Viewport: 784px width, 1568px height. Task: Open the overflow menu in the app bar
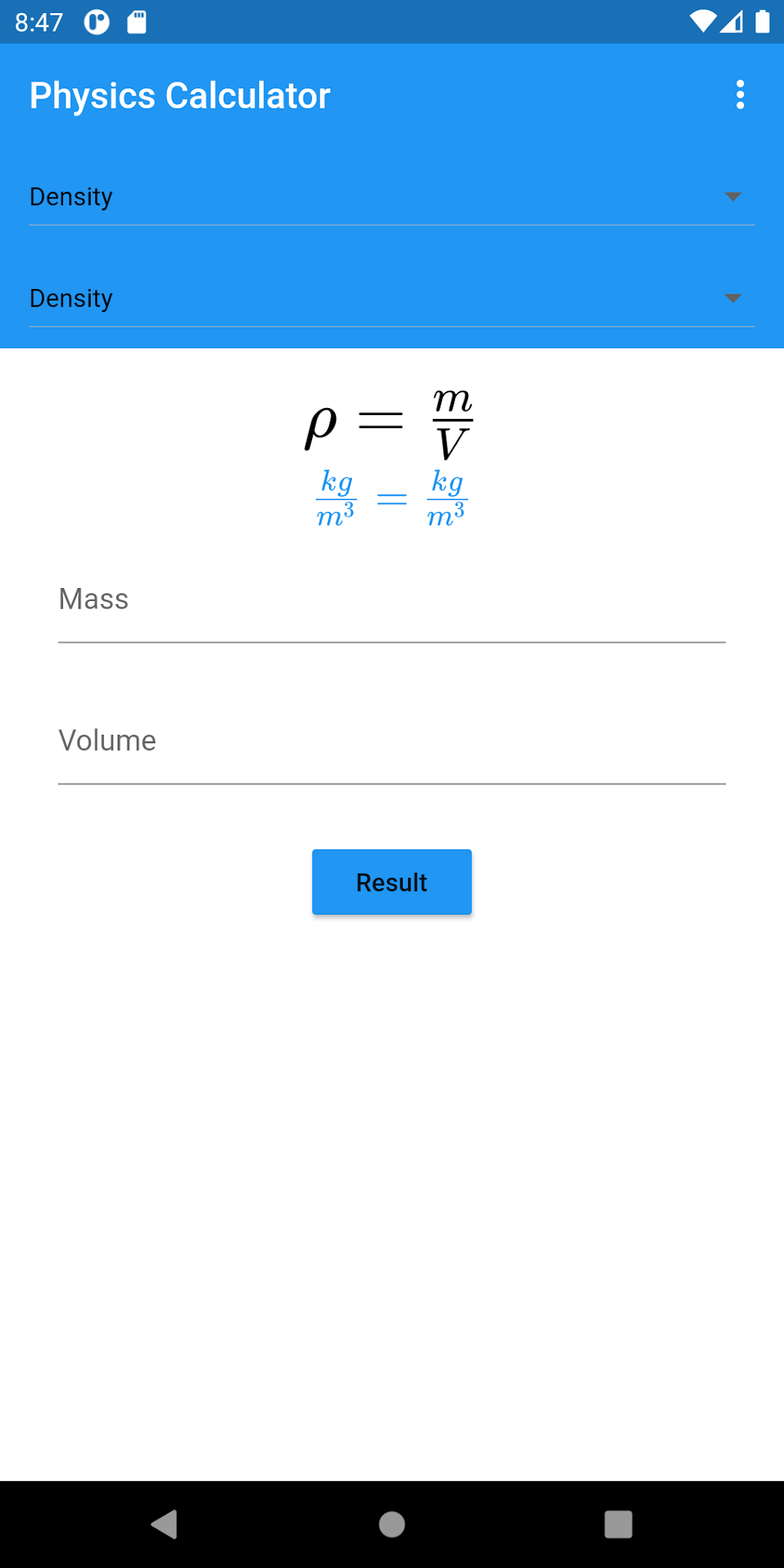tap(740, 95)
